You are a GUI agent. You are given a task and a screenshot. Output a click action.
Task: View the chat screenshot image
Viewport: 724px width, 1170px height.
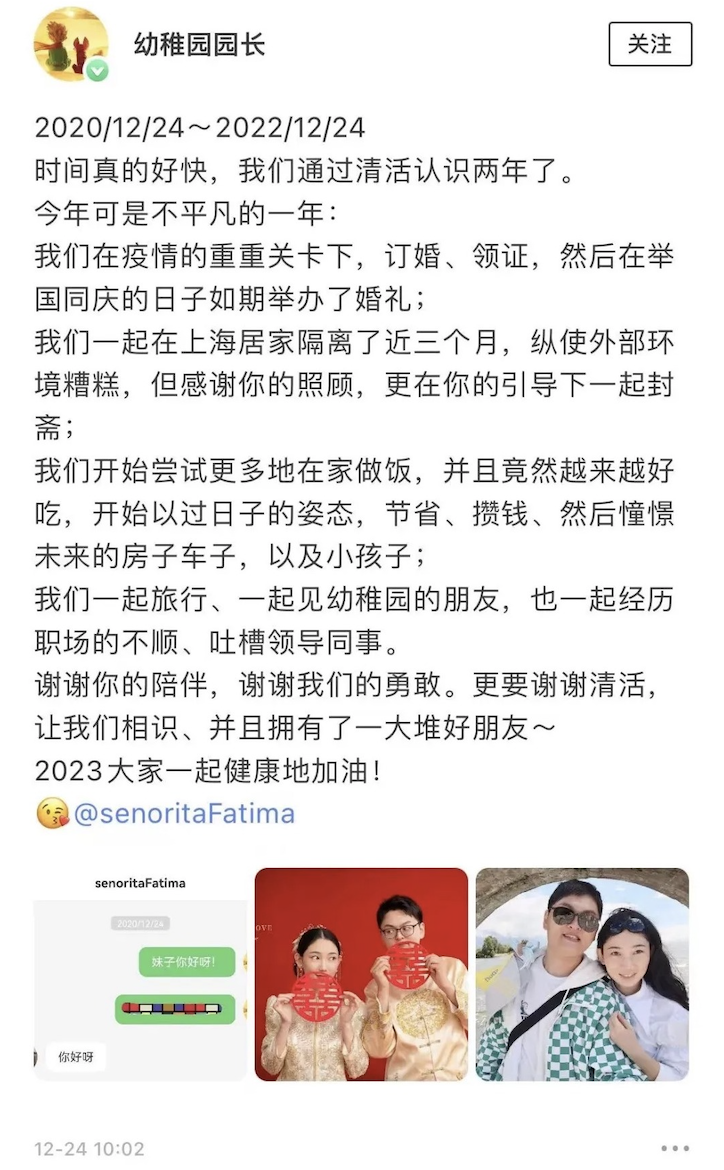[140, 974]
